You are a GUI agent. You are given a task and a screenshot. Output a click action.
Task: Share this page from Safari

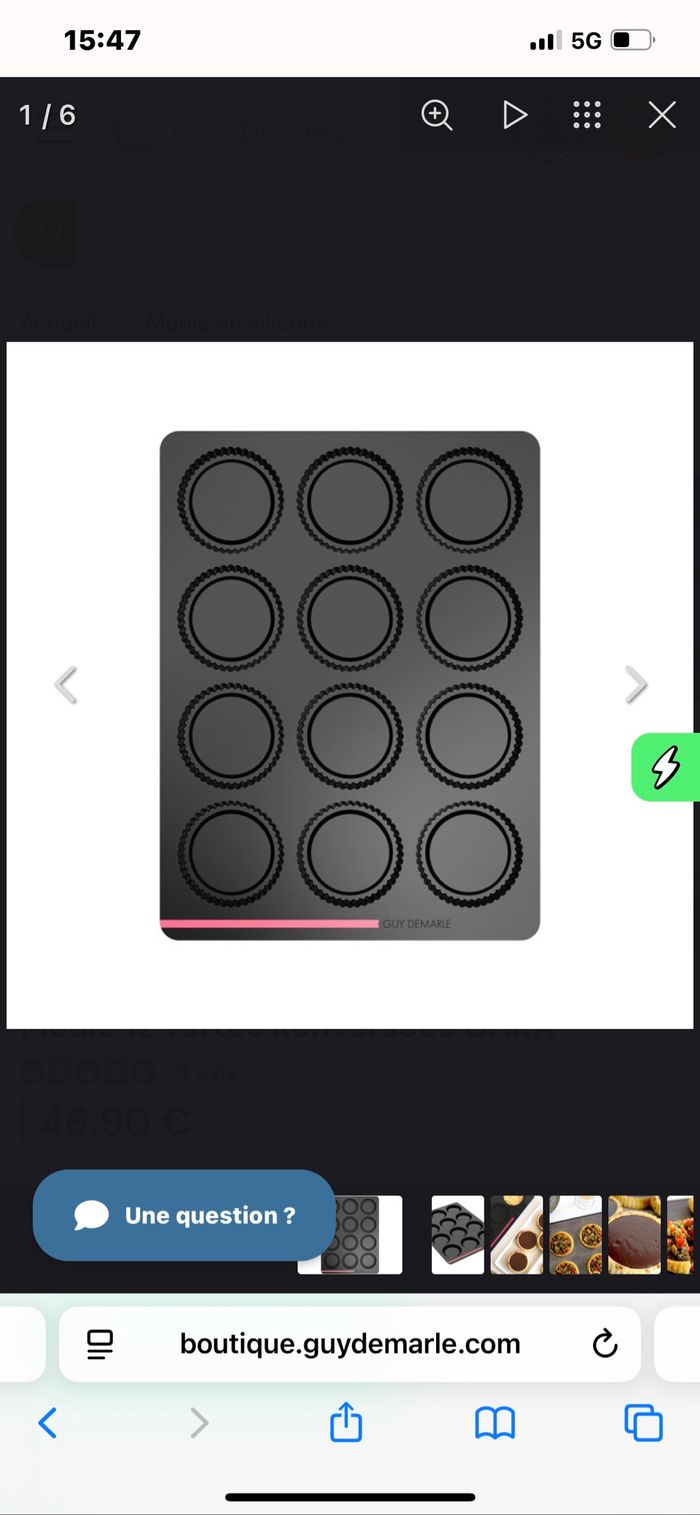[346, 1422]
